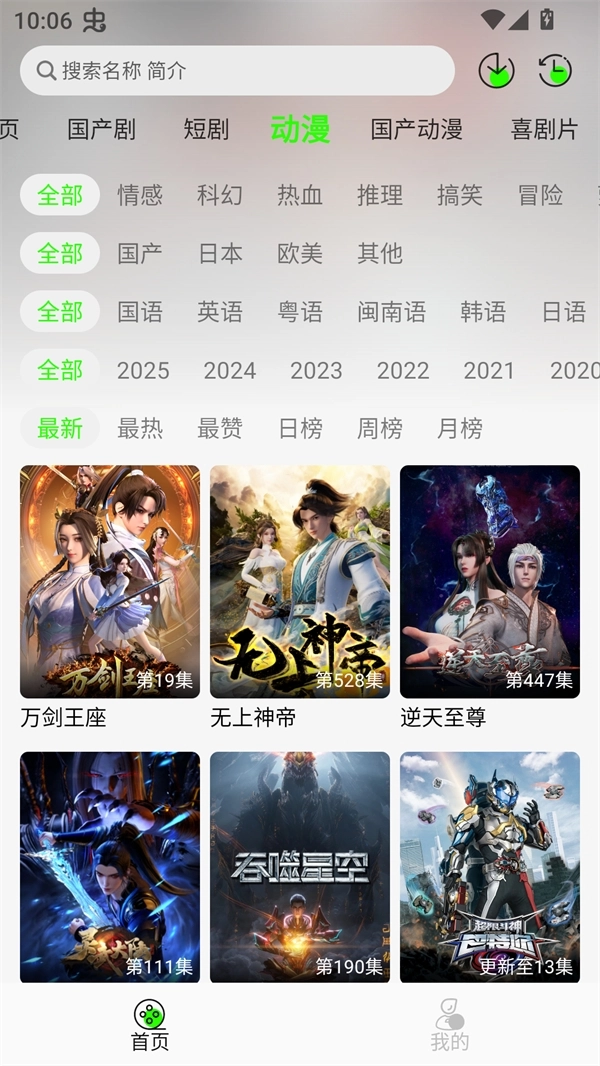Filter by year 2024
Viewport: 600px width, 1066px height.
coord(230,371)
